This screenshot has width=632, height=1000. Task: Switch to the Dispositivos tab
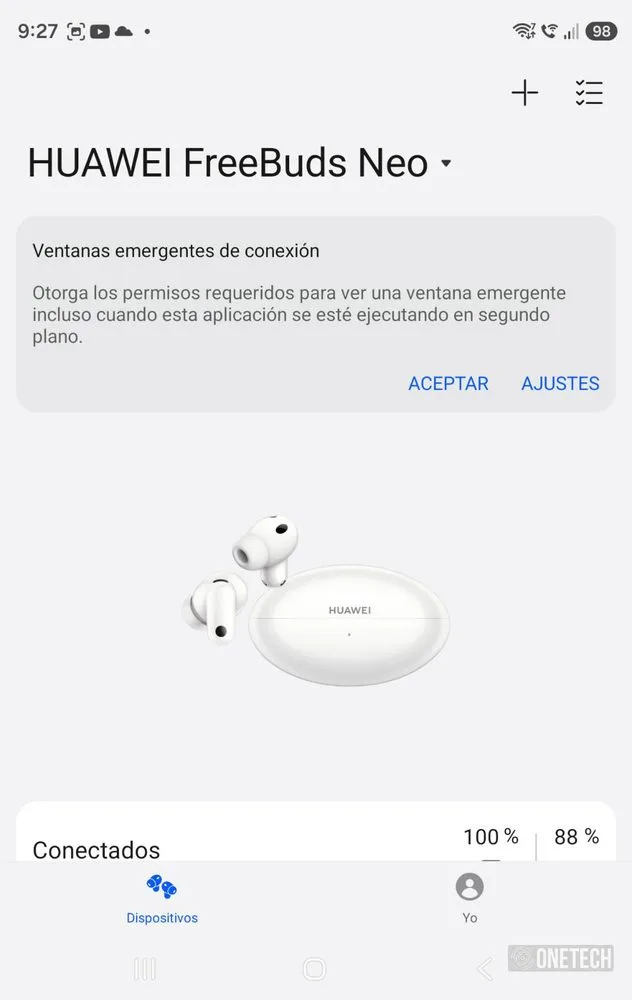click(162, 900)
